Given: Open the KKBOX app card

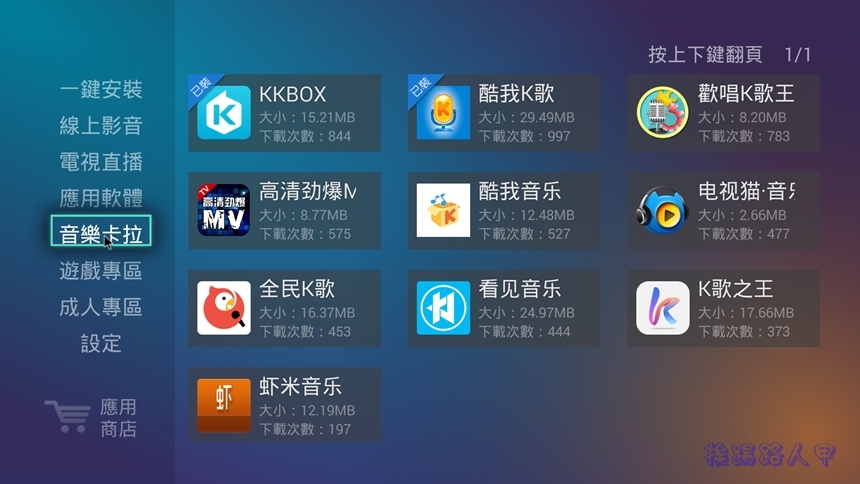Looking at the screenshot, I should (284, 113).
